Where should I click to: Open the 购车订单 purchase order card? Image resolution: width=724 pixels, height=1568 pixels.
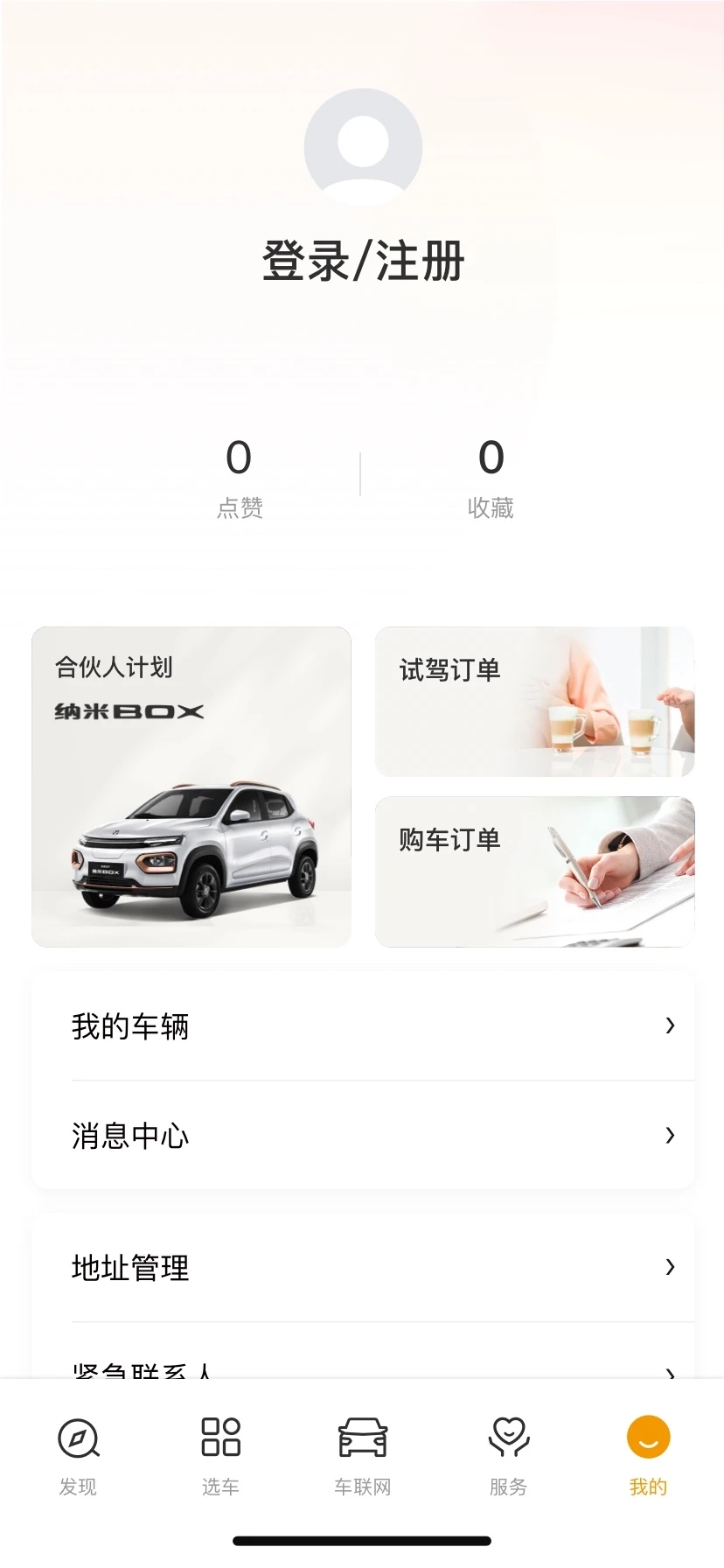coord(534,871)
